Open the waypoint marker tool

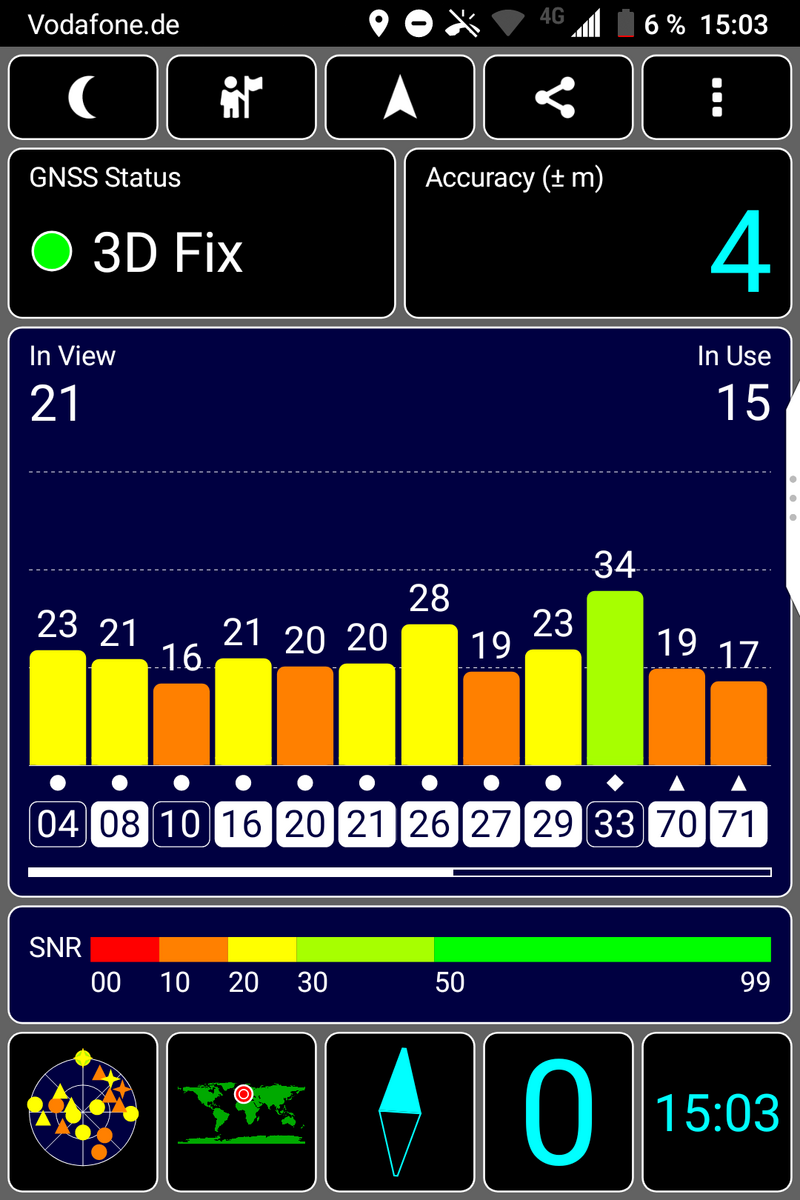coord(241,97)
